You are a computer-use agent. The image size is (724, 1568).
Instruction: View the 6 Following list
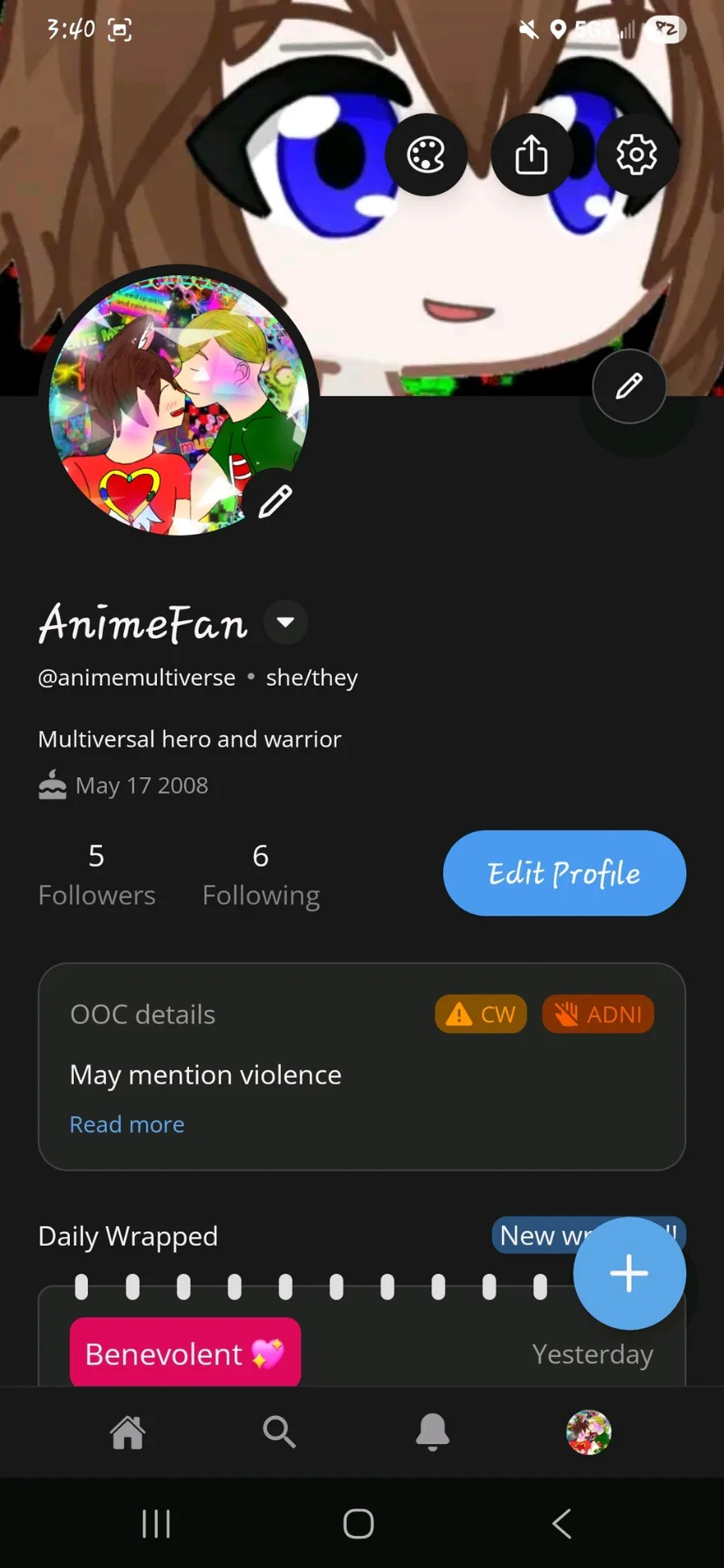(261, 875)
